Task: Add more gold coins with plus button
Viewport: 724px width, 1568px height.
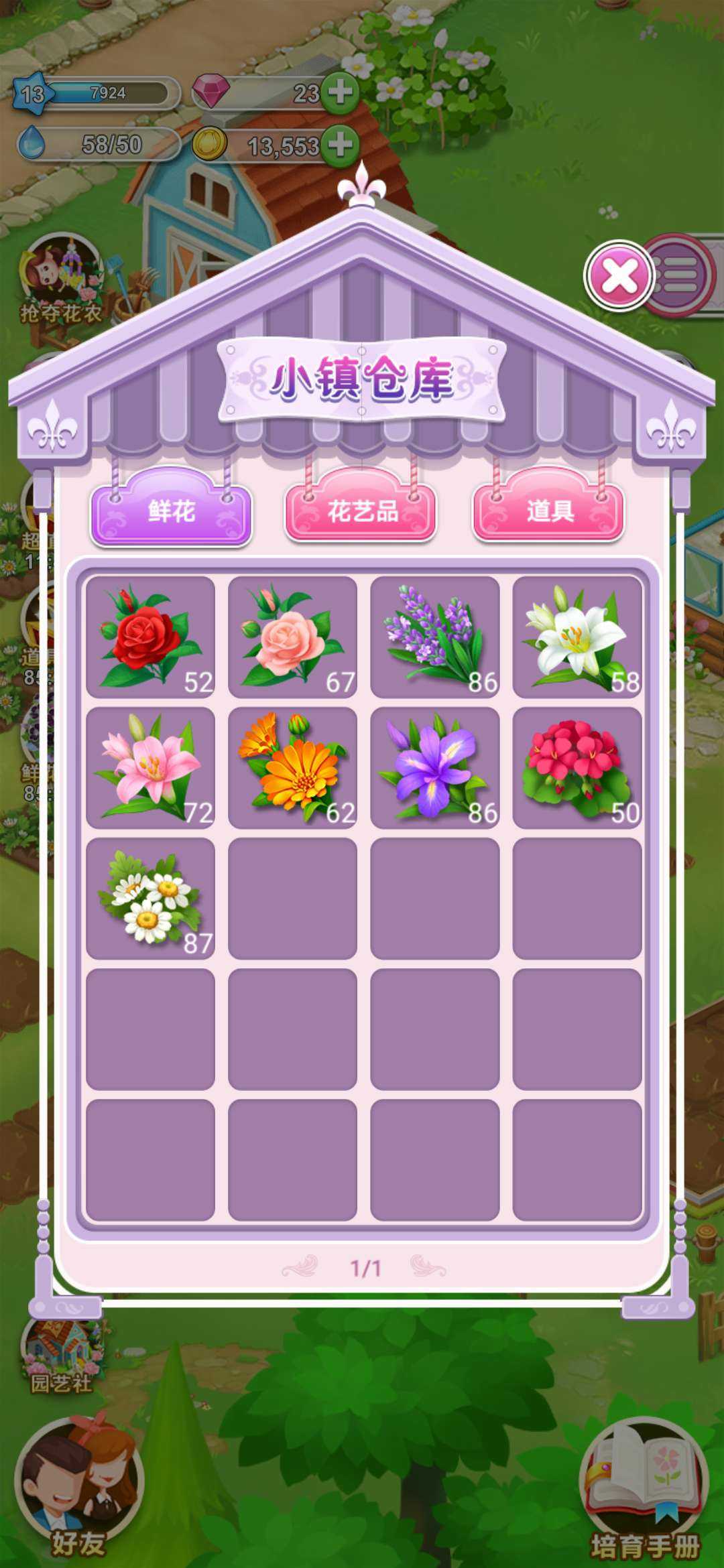Action: pos(341,144)
